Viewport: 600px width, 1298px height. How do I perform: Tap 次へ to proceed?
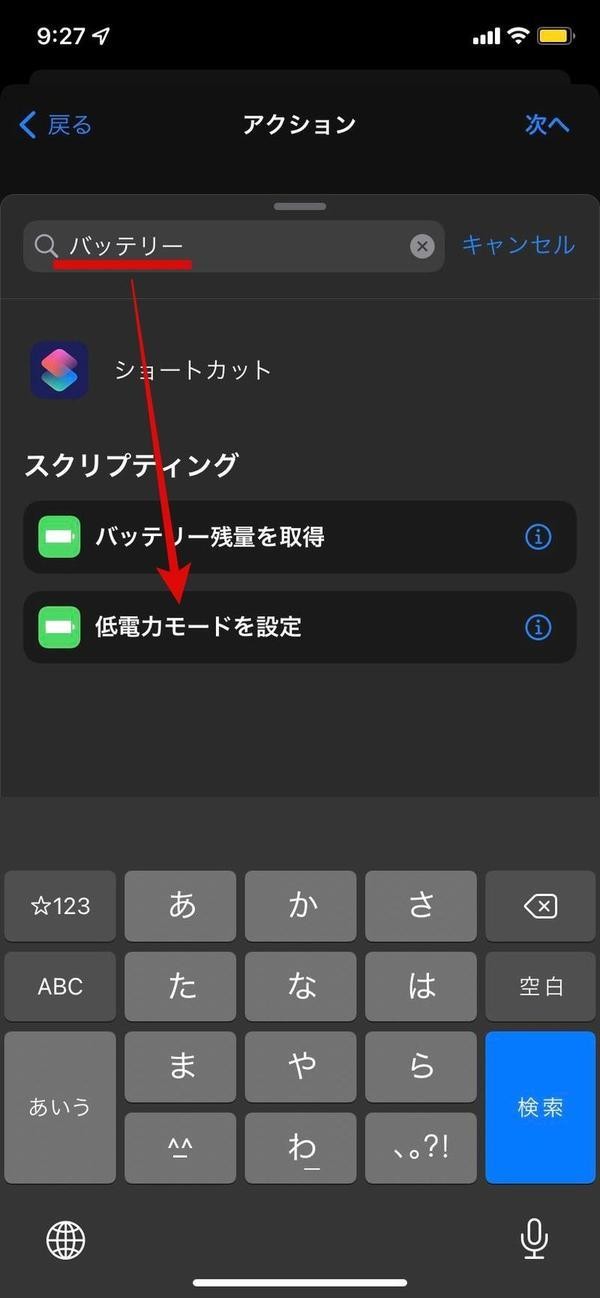click(x=547, y=124)
